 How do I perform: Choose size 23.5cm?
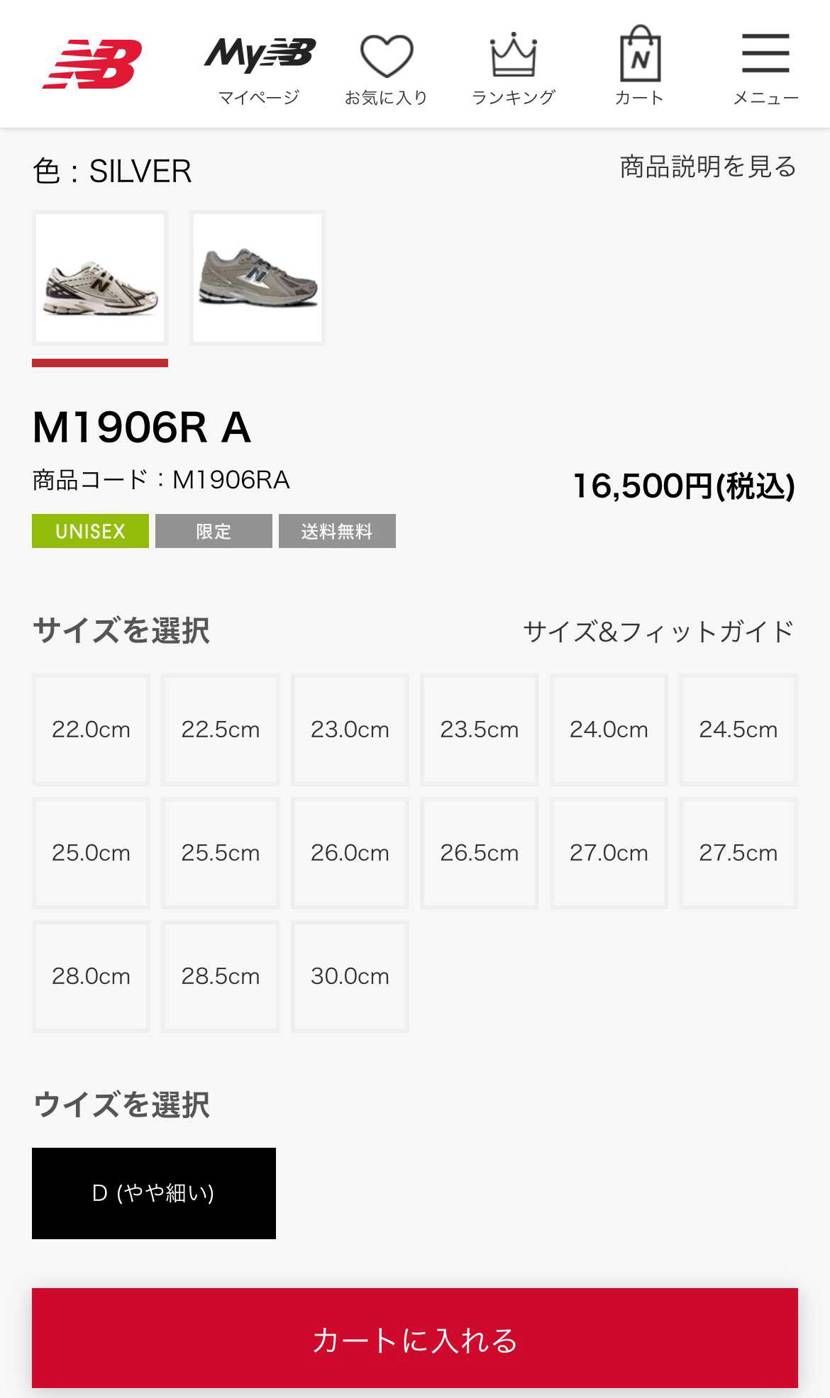coord(479,730)
